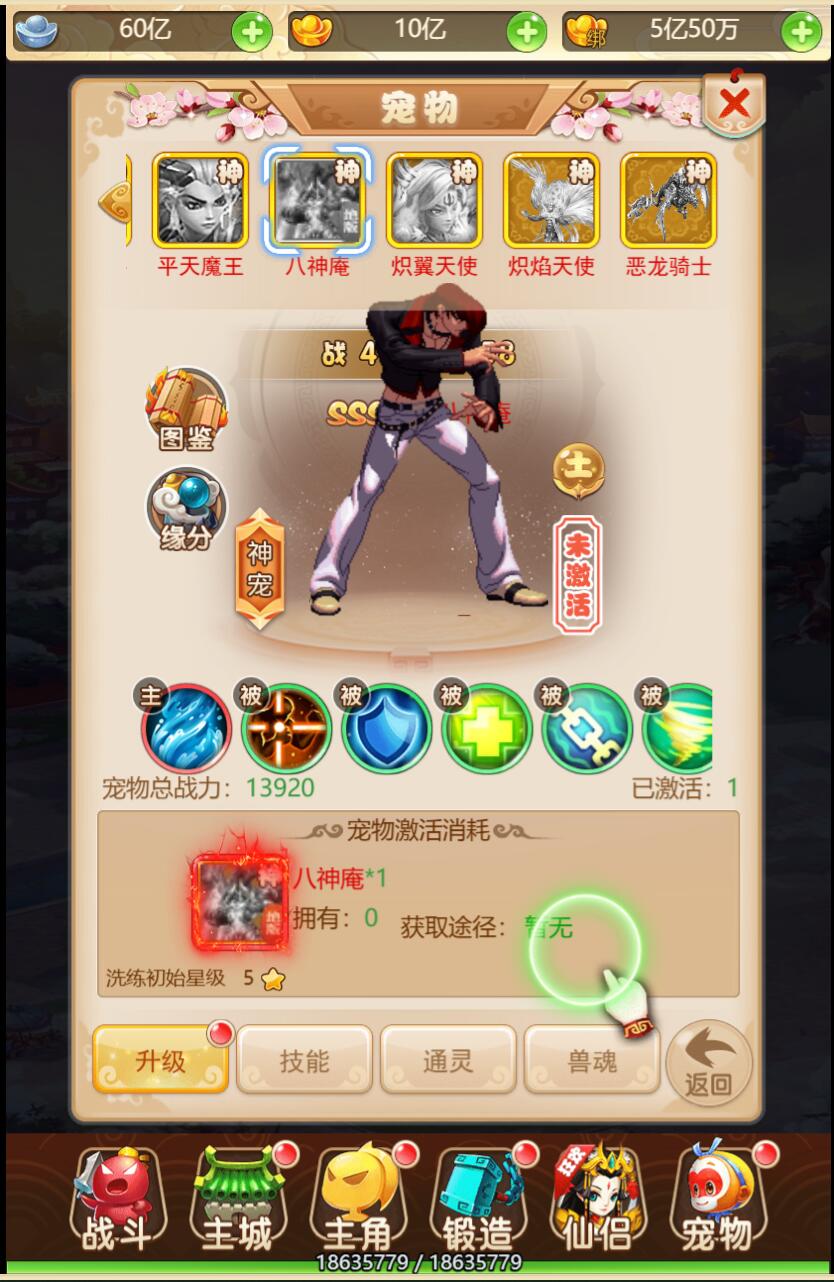
Task: Add silver via the plus beside 60亿
Action: (x=251, y=32)
